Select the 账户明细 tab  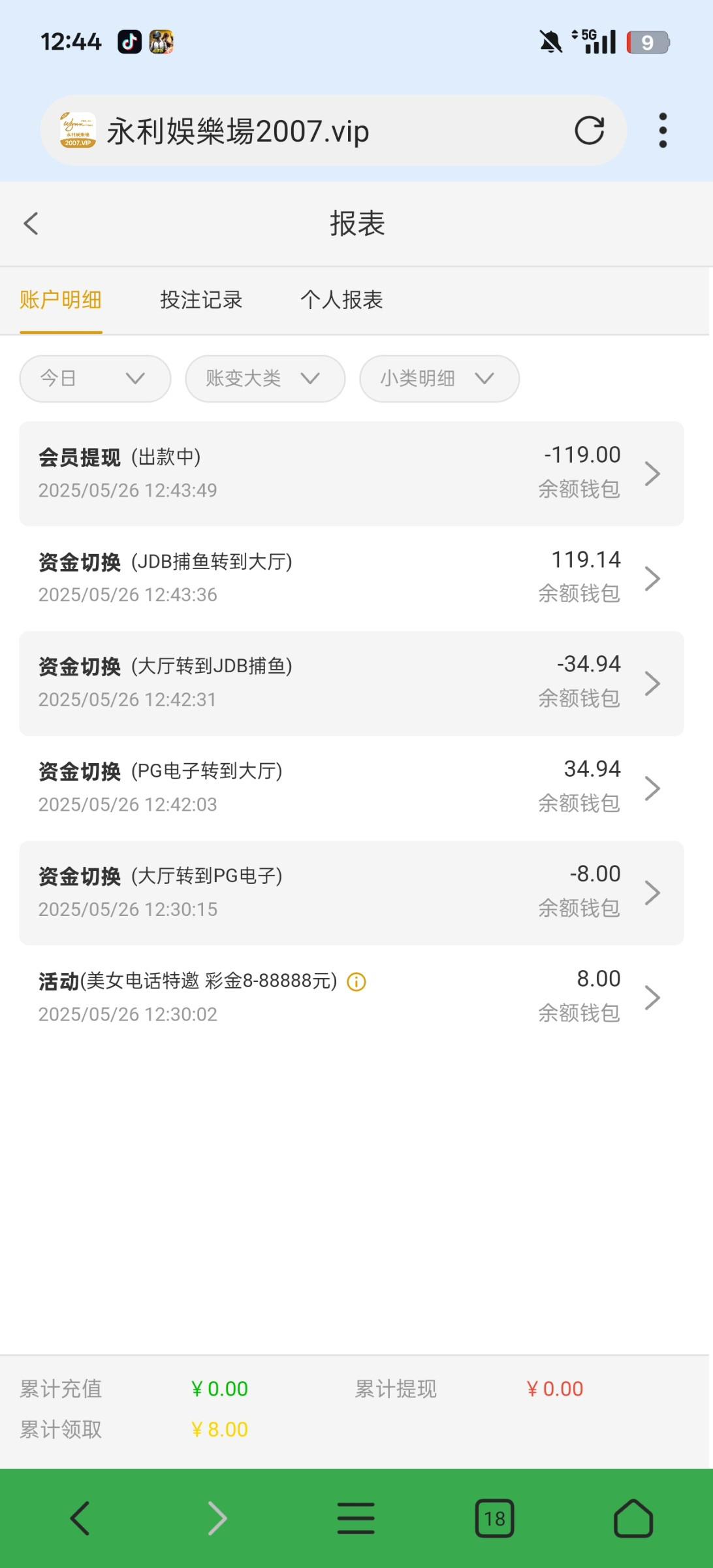[61, 300]
